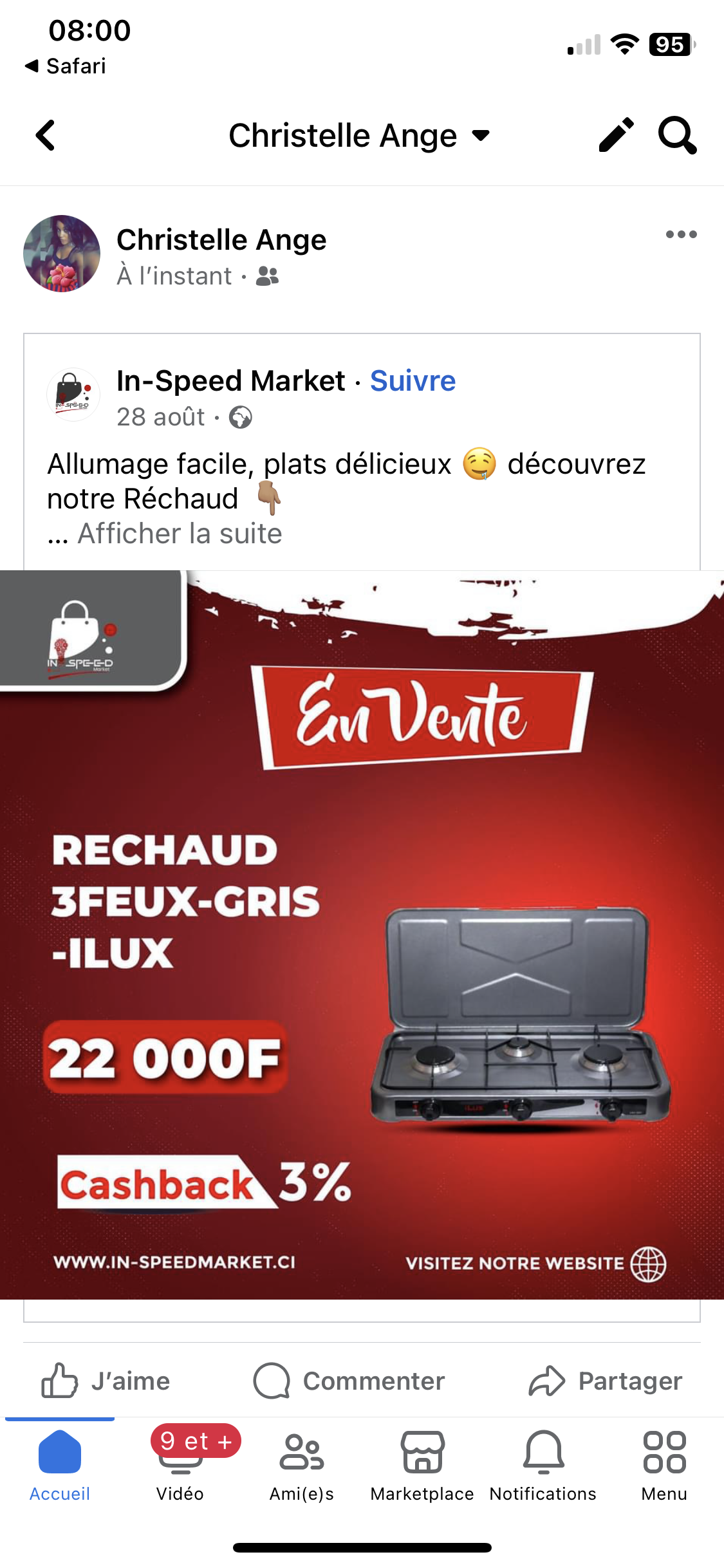Like the post with J'aime
724x1568 pixels.
click(106, 1381)
